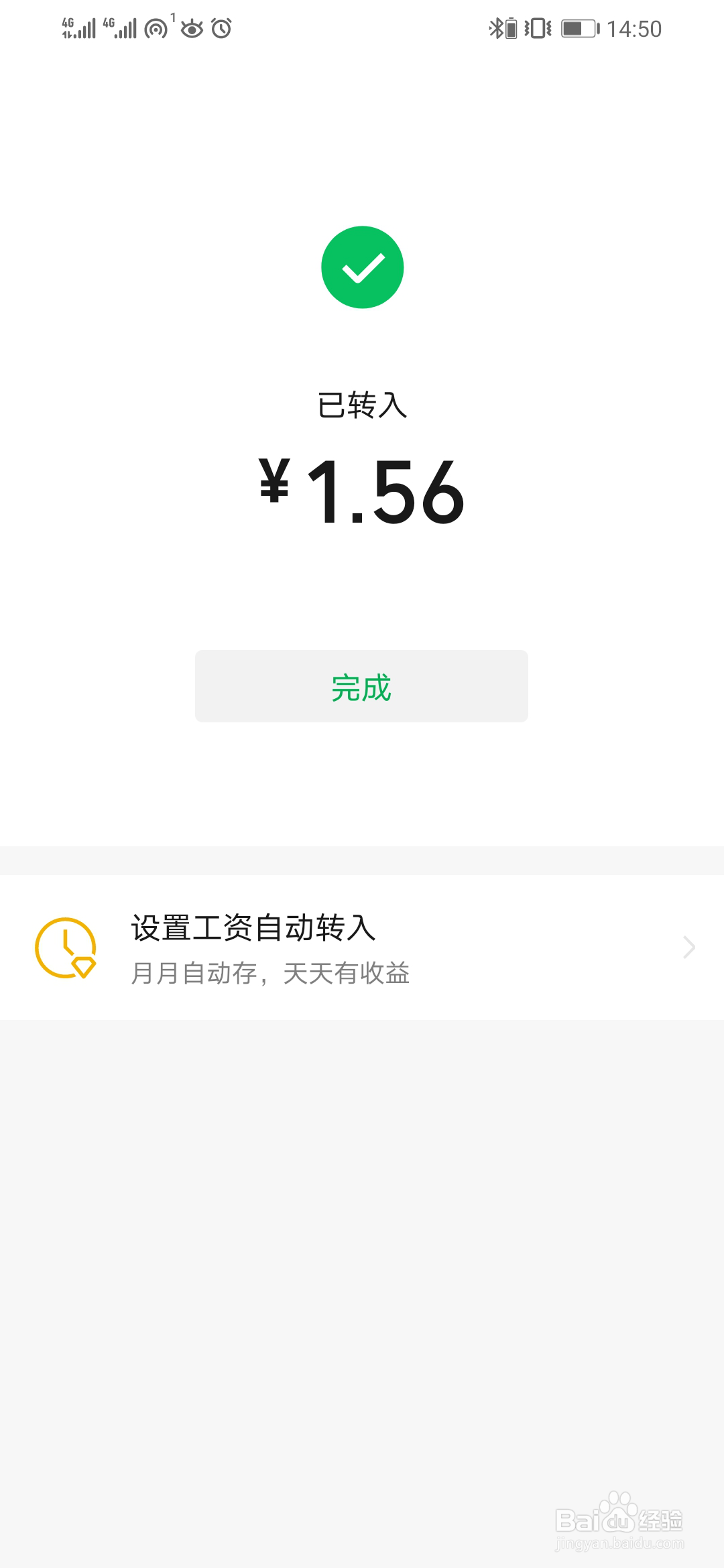
Task: Tap the 完成 button
Action: pyautogui.click(x=361, y=687)
